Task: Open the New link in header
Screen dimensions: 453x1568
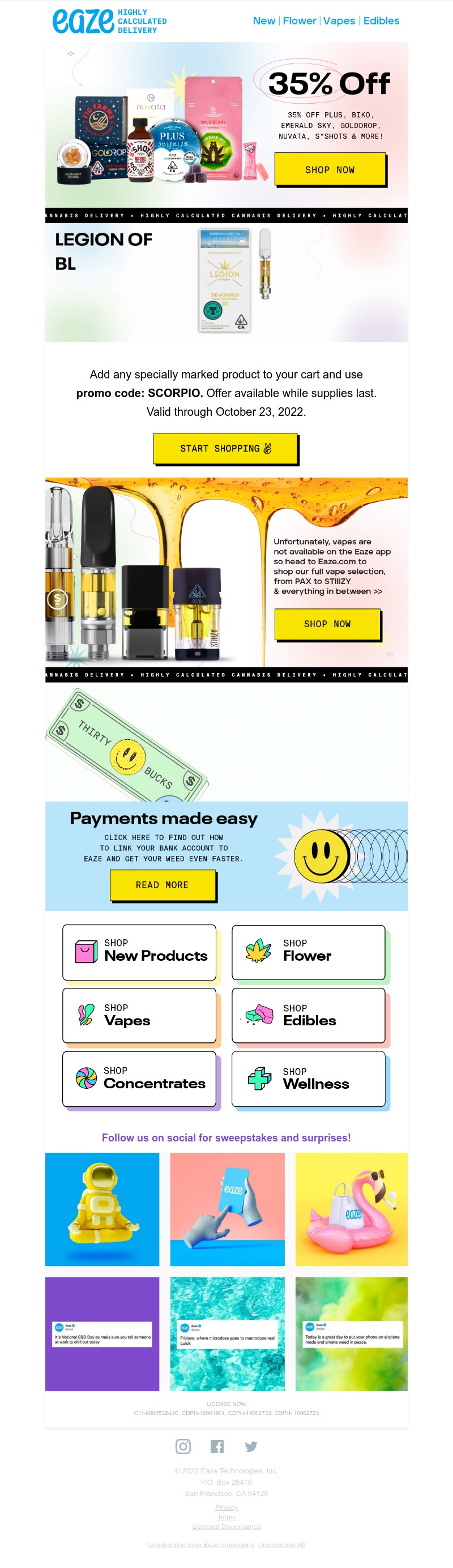Action: tap(264, 21)
